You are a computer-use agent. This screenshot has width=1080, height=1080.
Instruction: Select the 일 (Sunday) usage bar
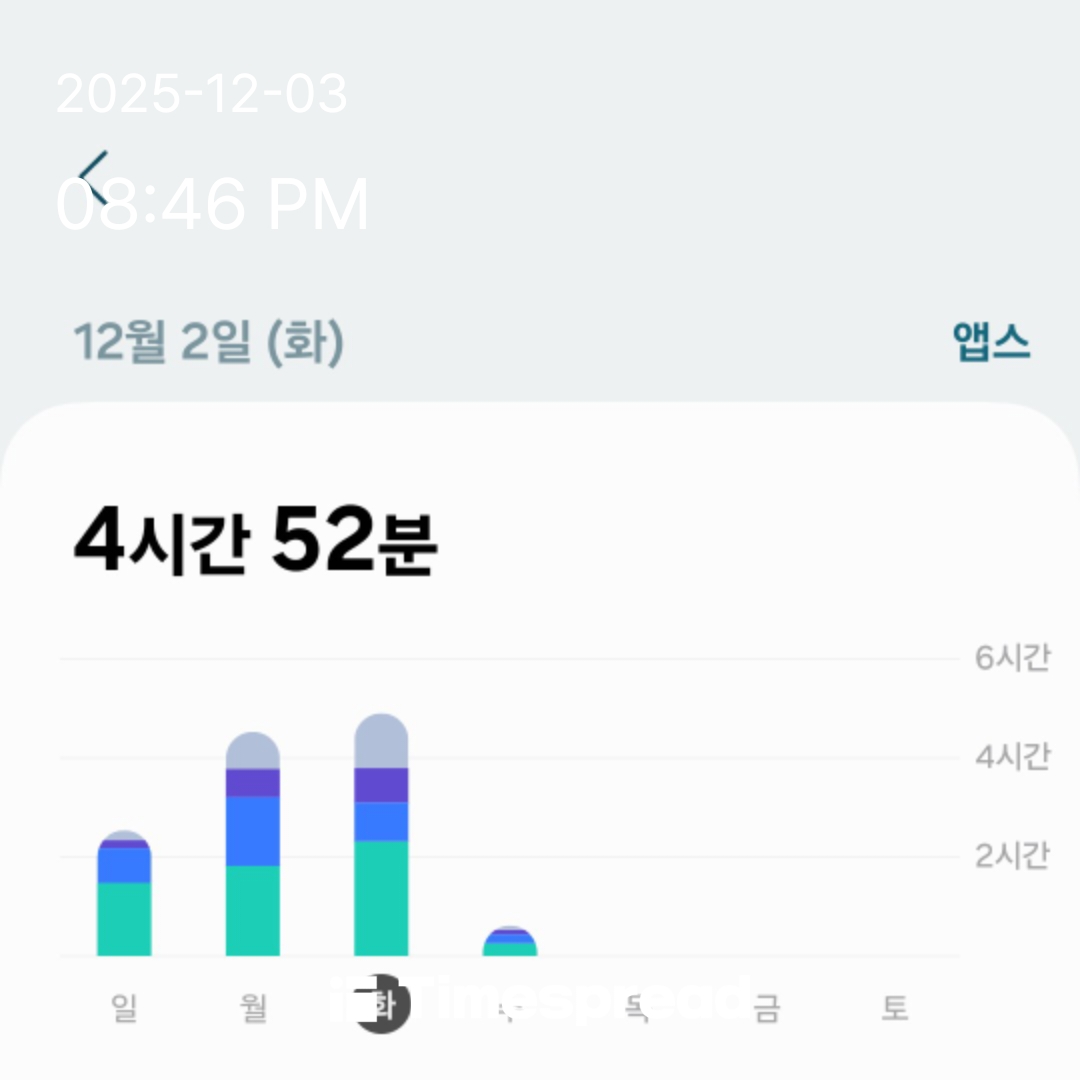pyautogui.click(x=124, y=893)
